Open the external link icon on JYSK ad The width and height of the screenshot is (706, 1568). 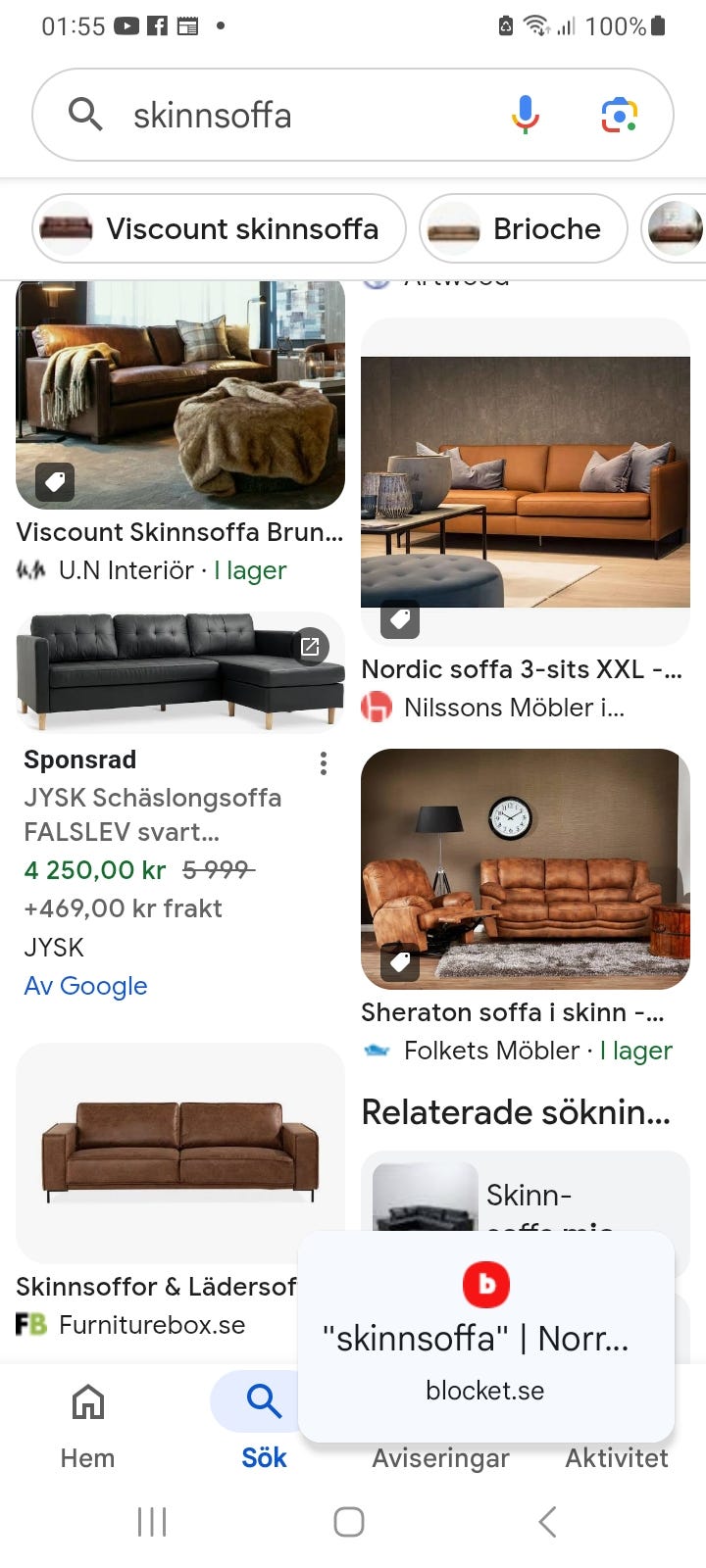(x=311, y=647)
